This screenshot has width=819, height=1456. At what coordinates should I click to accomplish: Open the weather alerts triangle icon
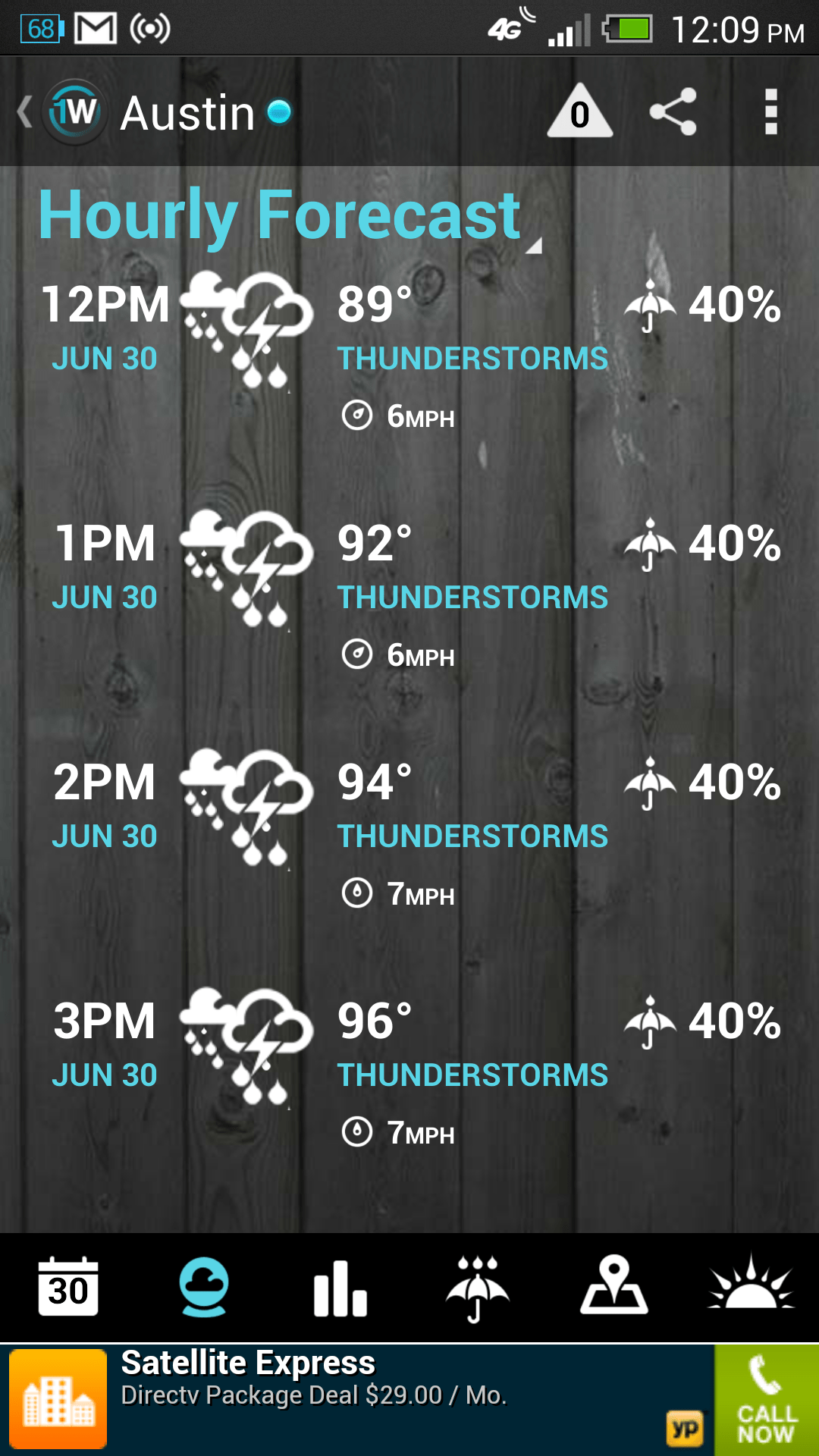(579, 114)
